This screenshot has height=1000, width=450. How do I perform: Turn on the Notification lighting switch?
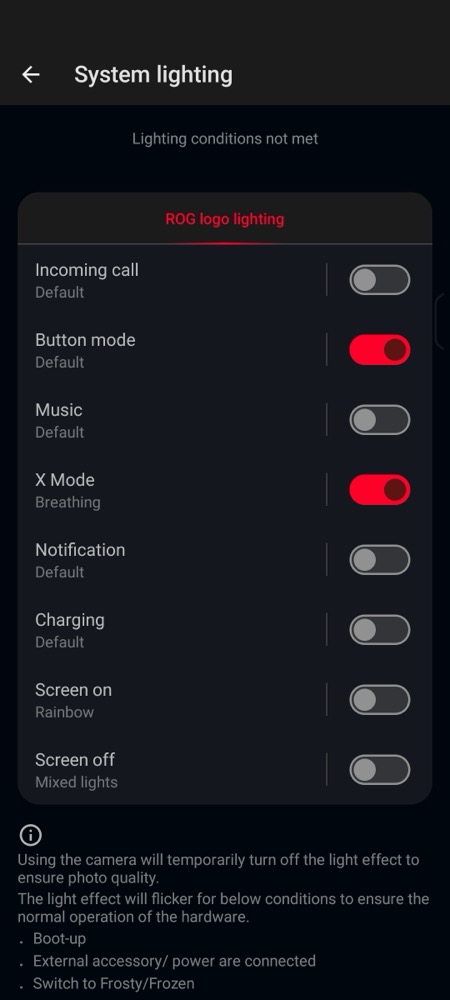[x=379, y=560]
